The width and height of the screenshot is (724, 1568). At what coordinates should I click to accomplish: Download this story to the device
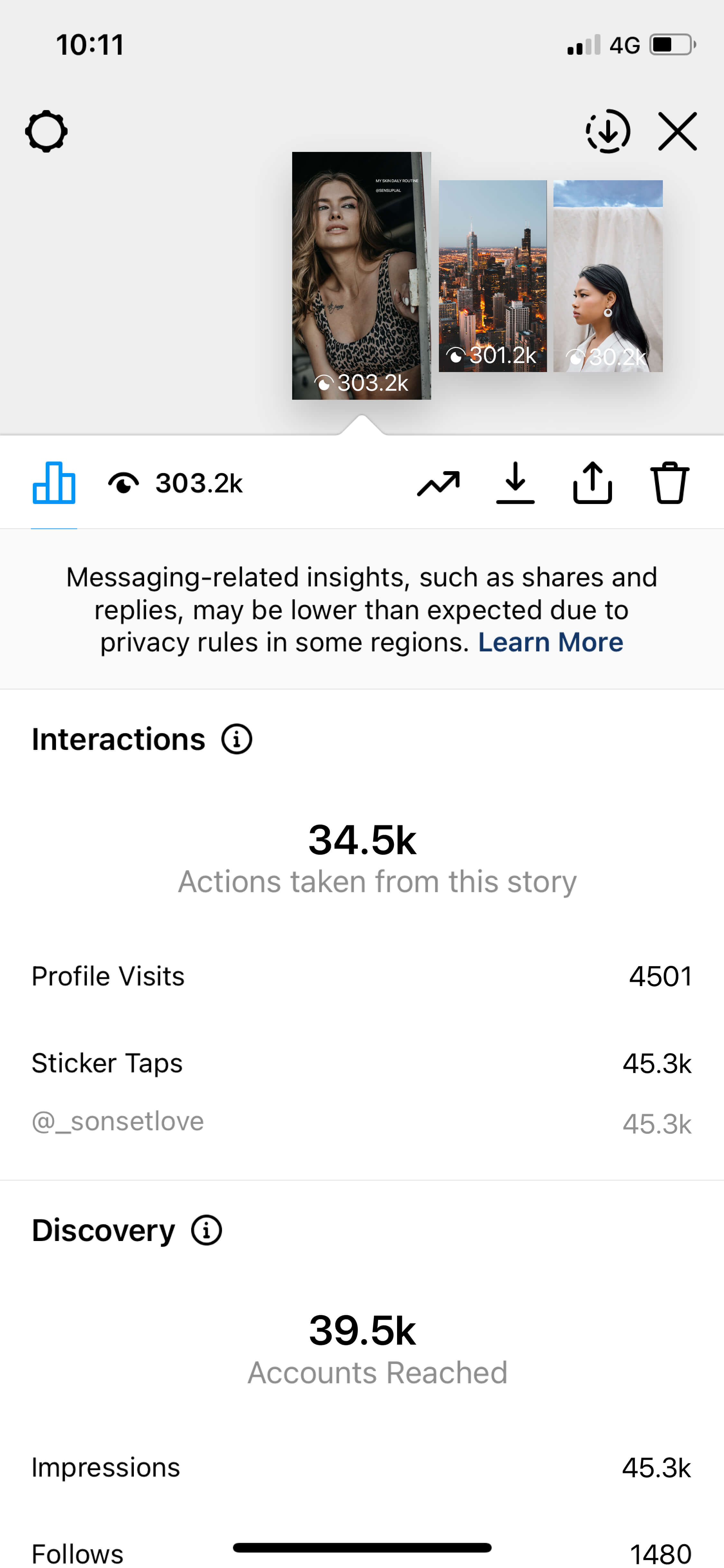coord(515,483)
